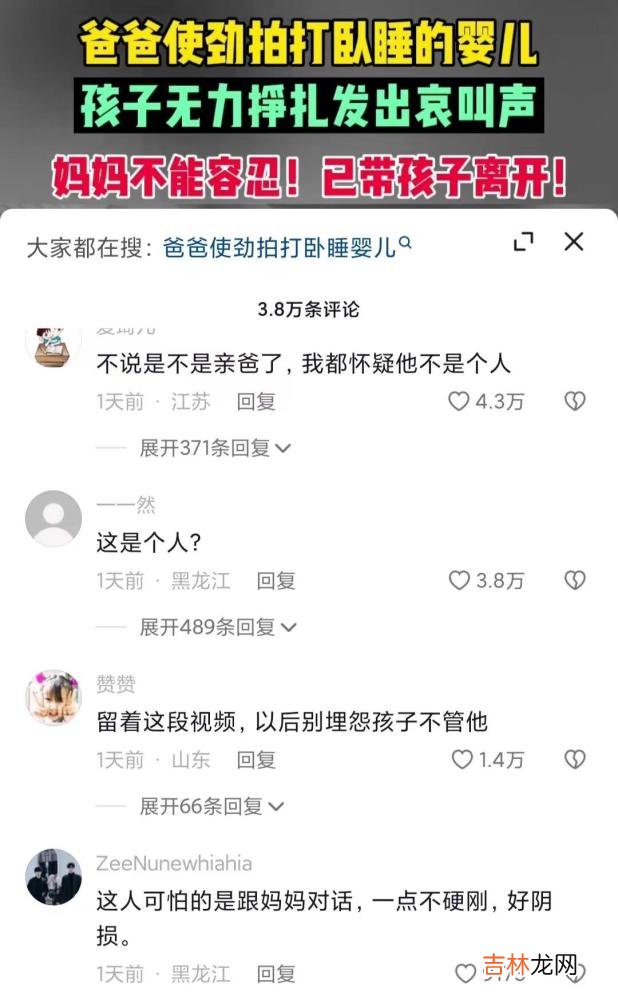Screen dimensions: 618x1000
Task: Dislike the comment by 一一然
Action: pos(574,580)
